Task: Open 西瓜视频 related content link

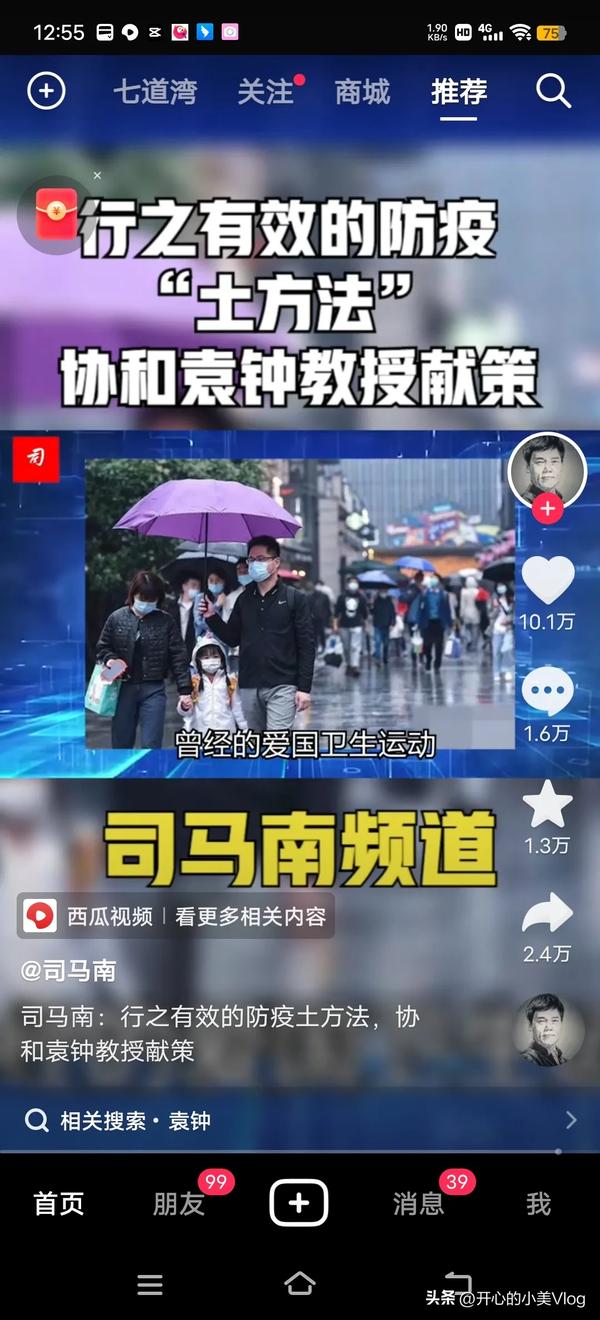Action: [175, 916]
